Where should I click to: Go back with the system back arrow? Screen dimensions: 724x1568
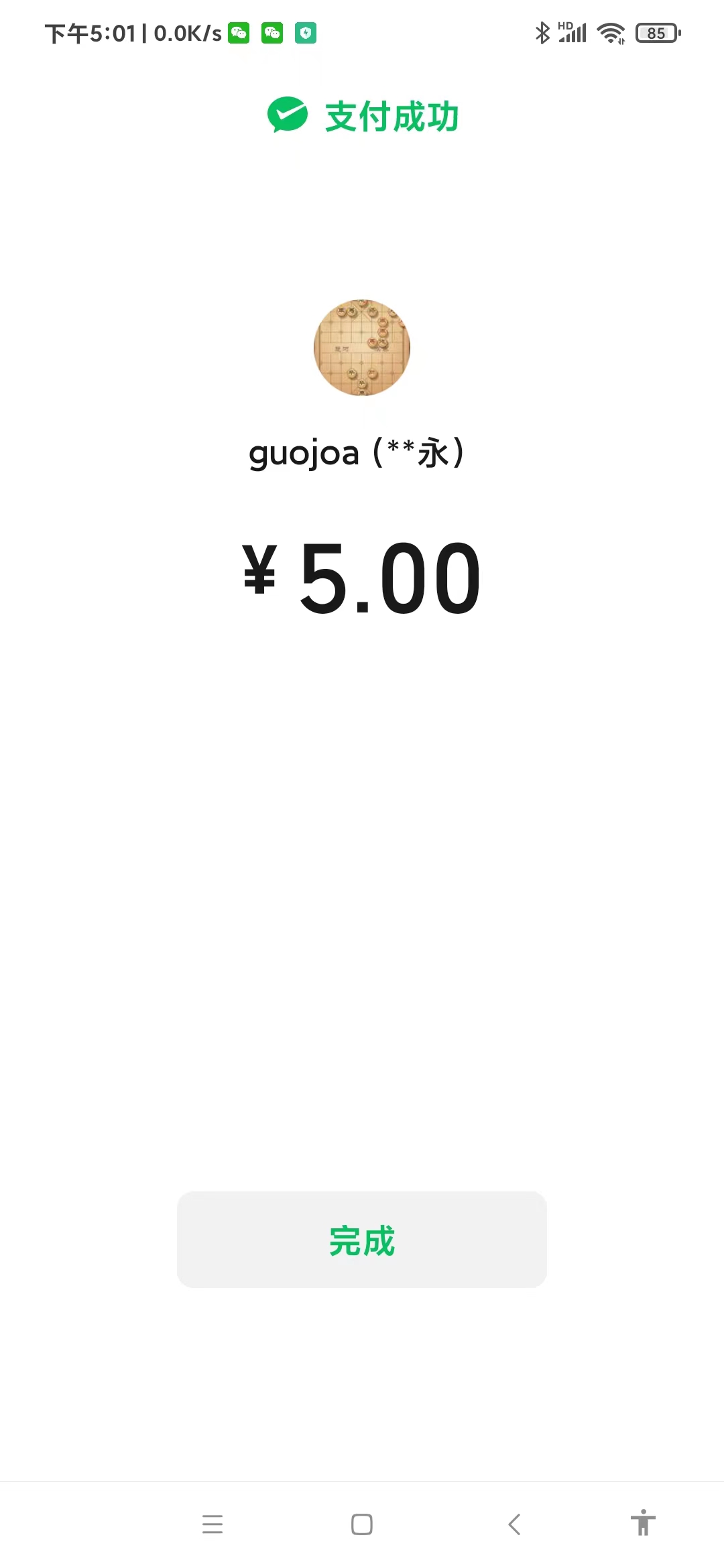514,1524
